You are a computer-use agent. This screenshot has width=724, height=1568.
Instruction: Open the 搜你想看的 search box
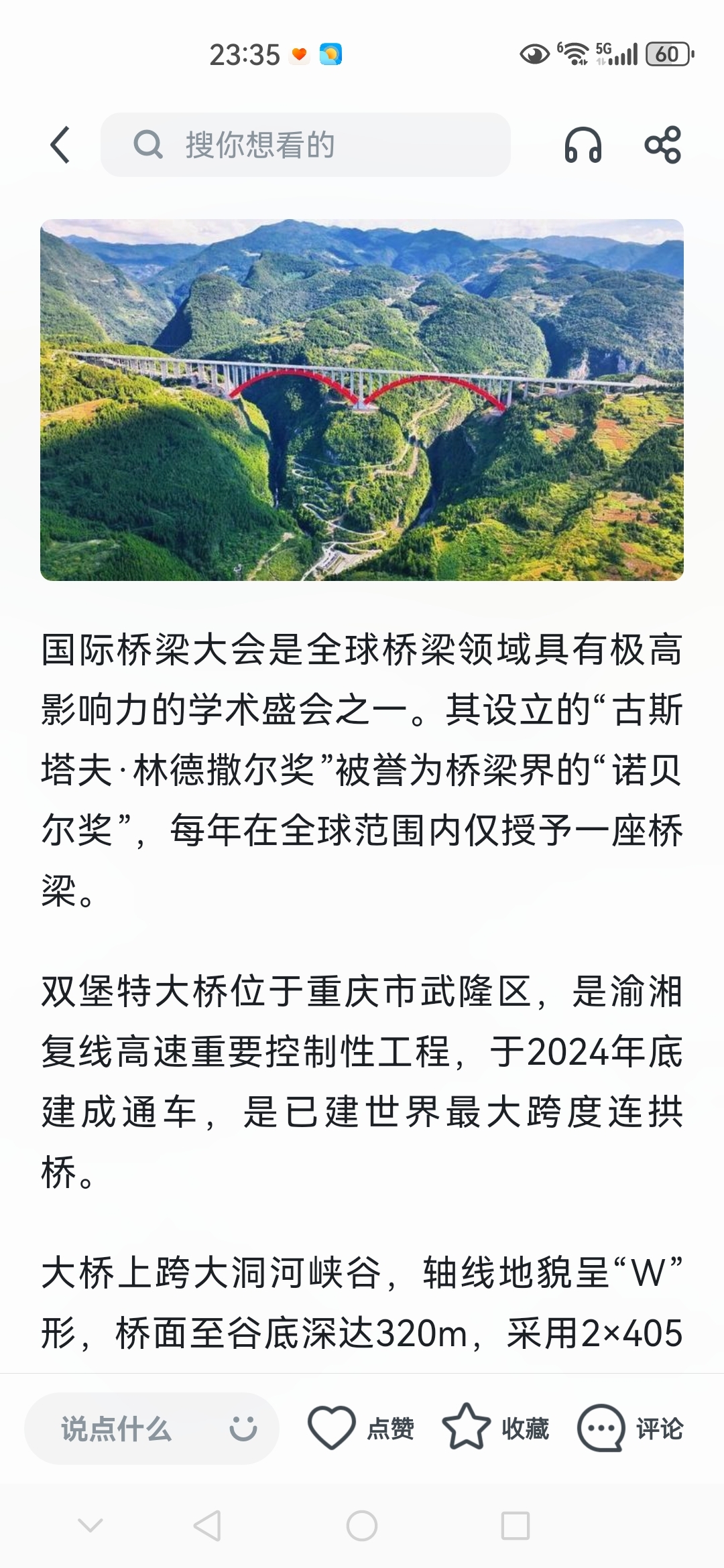(x=306, y=145)
